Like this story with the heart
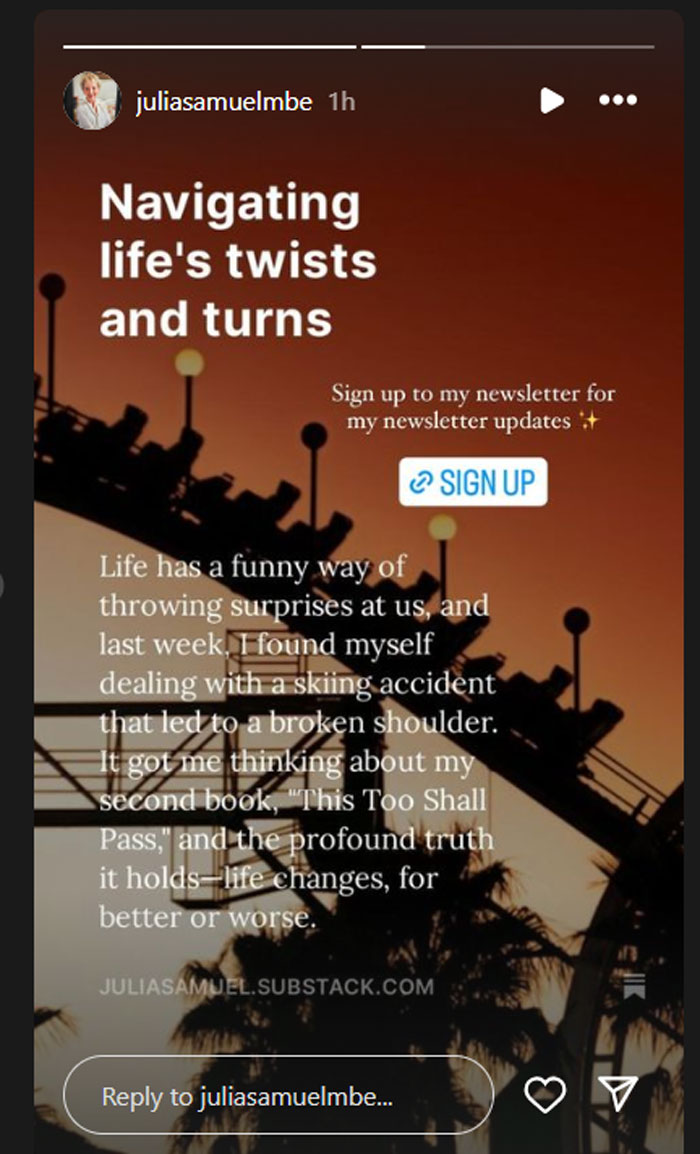 pyautogui.click(x=545, y=1095)
